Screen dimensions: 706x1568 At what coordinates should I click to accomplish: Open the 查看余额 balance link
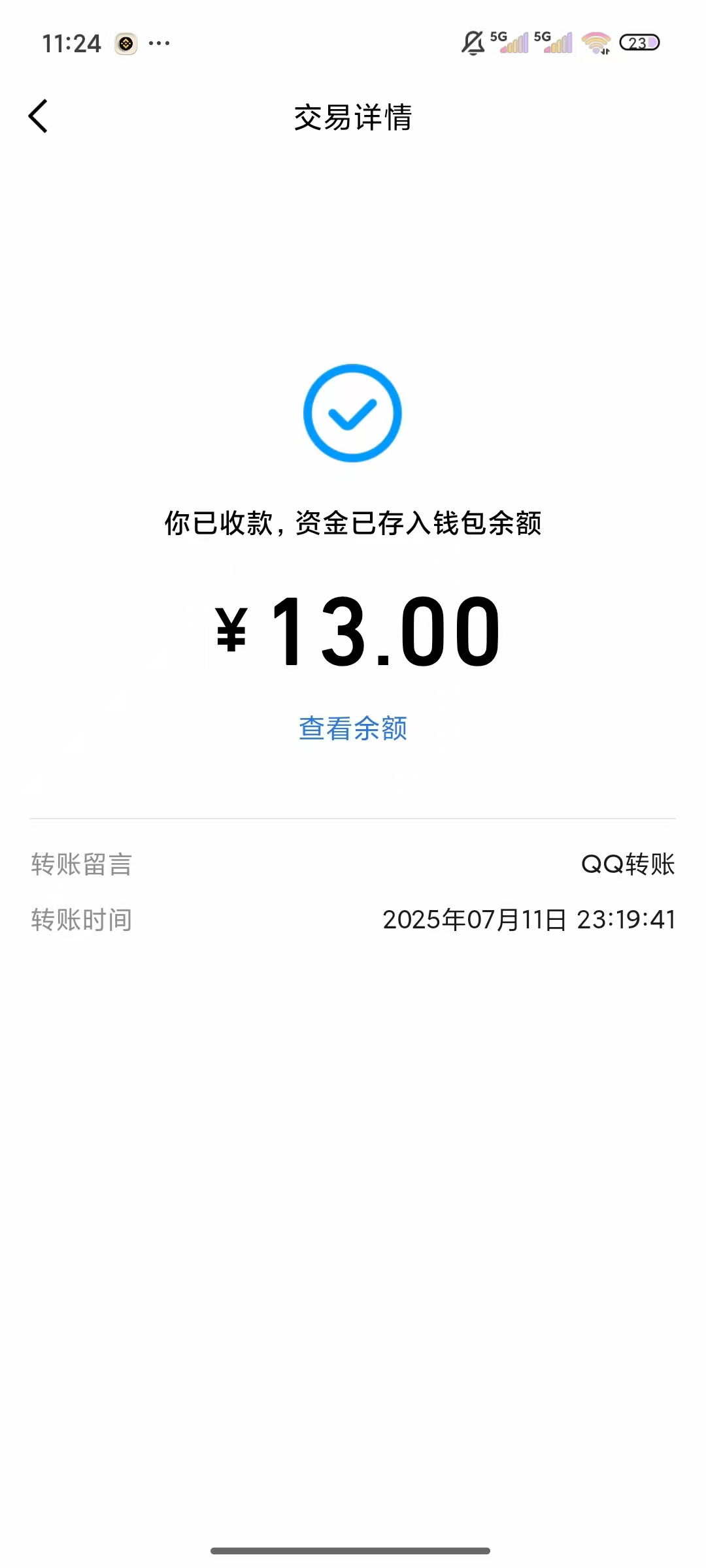pyautogui.click(x=352, y=728)
